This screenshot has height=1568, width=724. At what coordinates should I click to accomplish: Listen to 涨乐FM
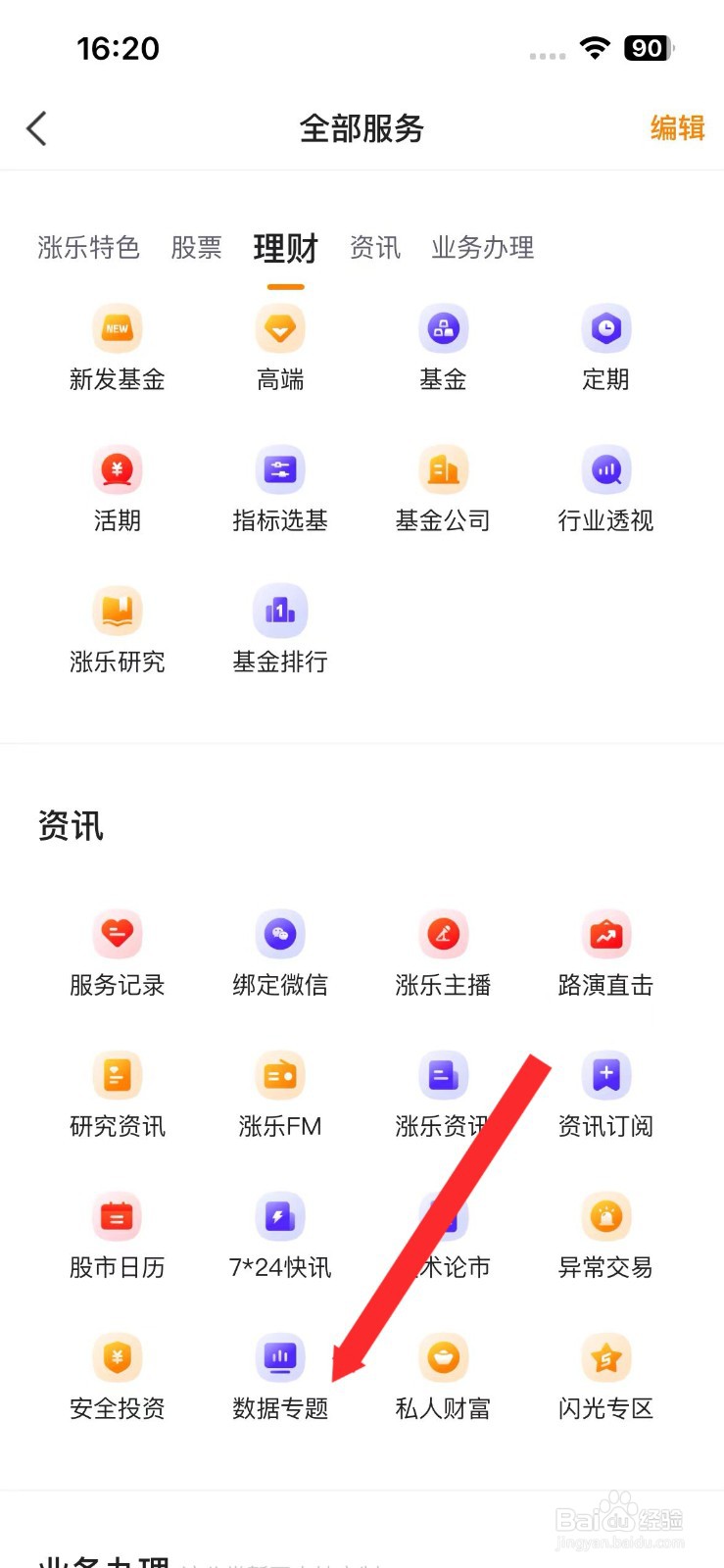(280, 1094)
